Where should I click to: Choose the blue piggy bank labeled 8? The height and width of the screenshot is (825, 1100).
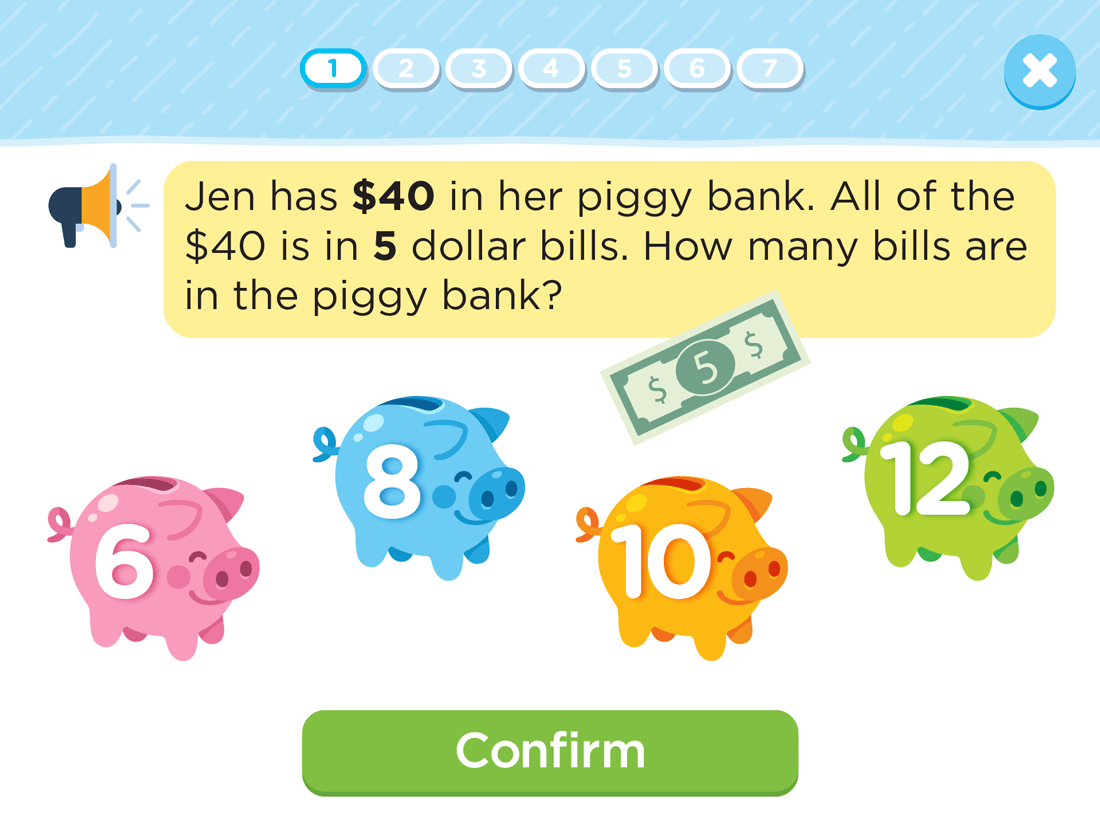click(420, 485)
